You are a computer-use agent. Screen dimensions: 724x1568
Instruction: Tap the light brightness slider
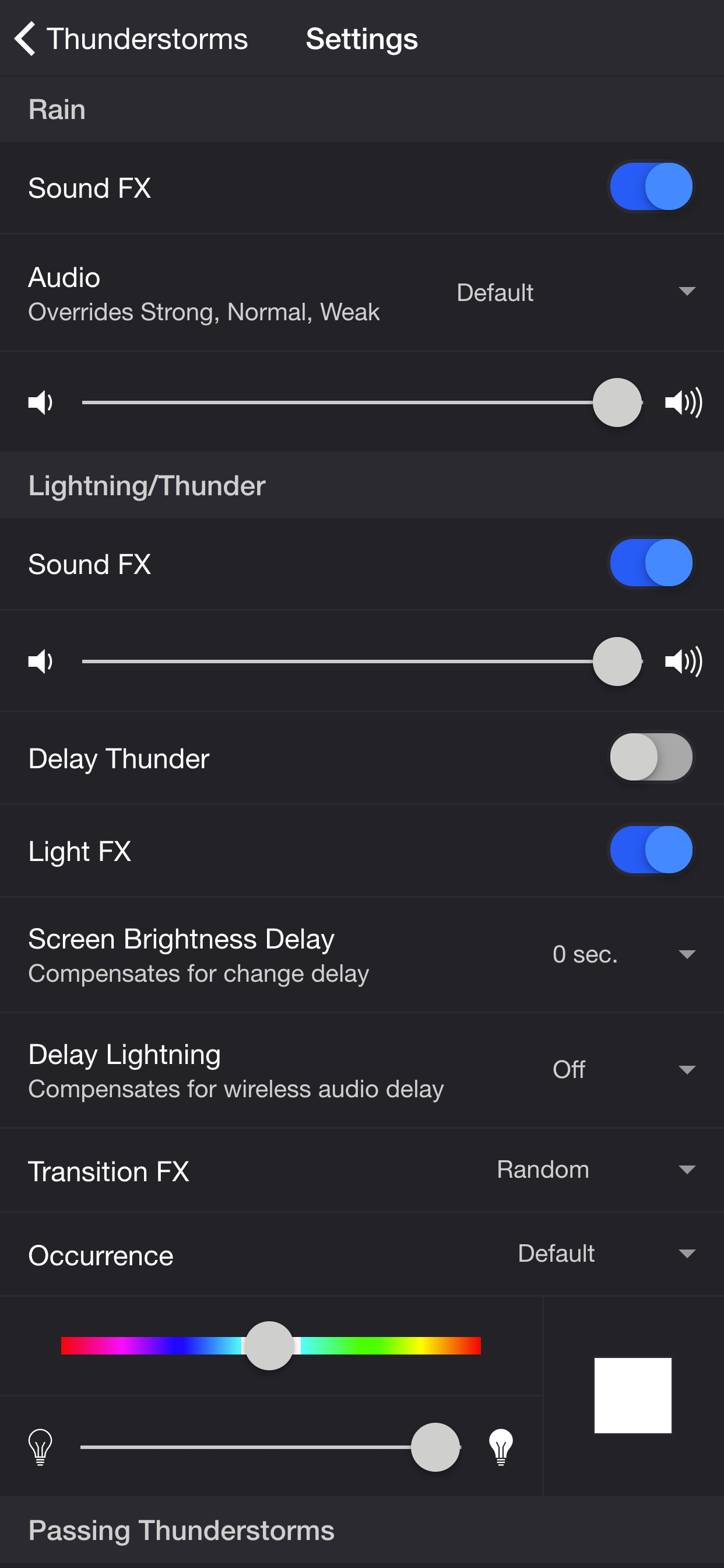click(270, 1447)
